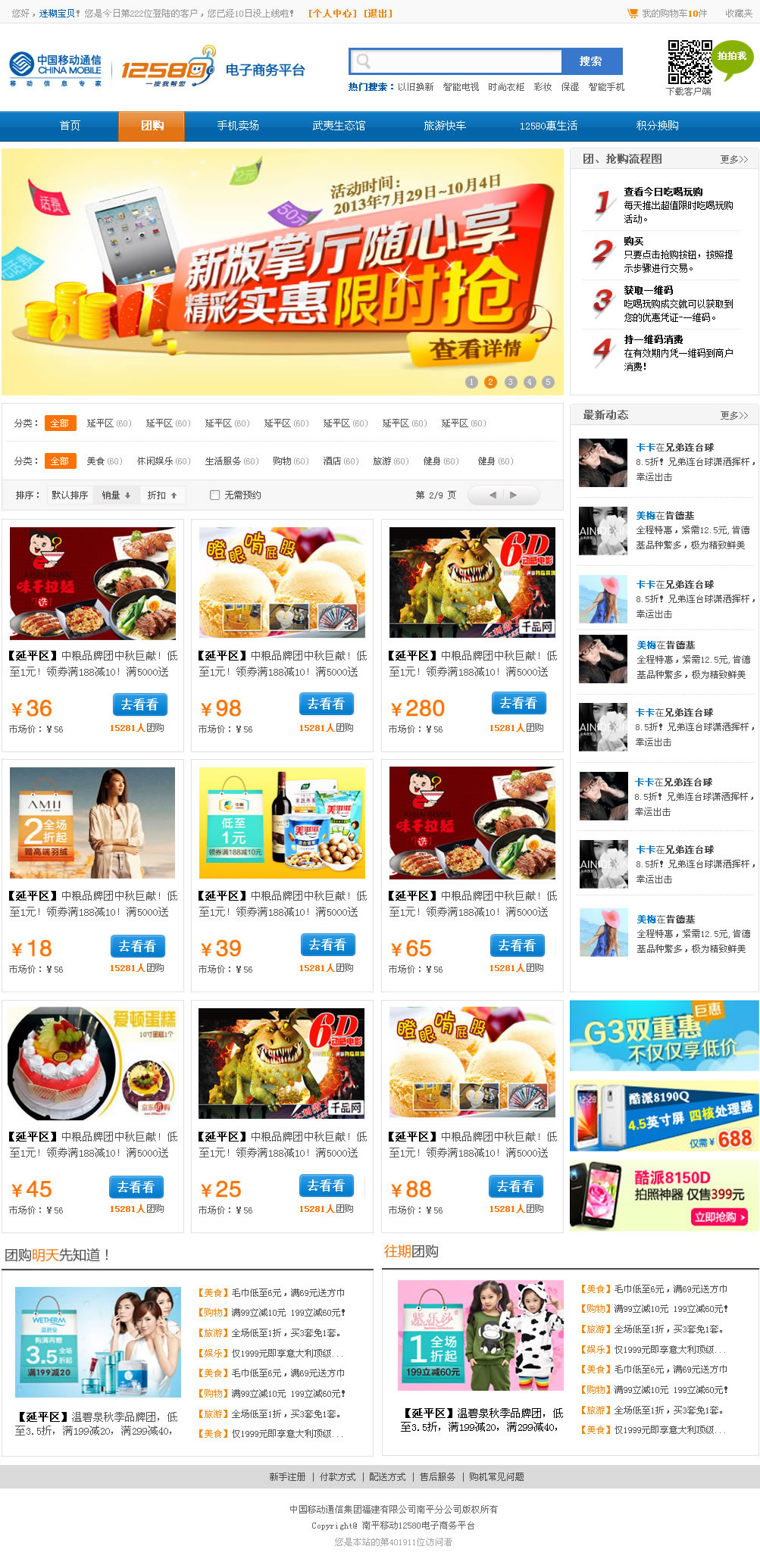This screenshot has width=760, height=1568.
Task: Switch to the 手机卖场 tab
Action: click(x=238, y=126)
